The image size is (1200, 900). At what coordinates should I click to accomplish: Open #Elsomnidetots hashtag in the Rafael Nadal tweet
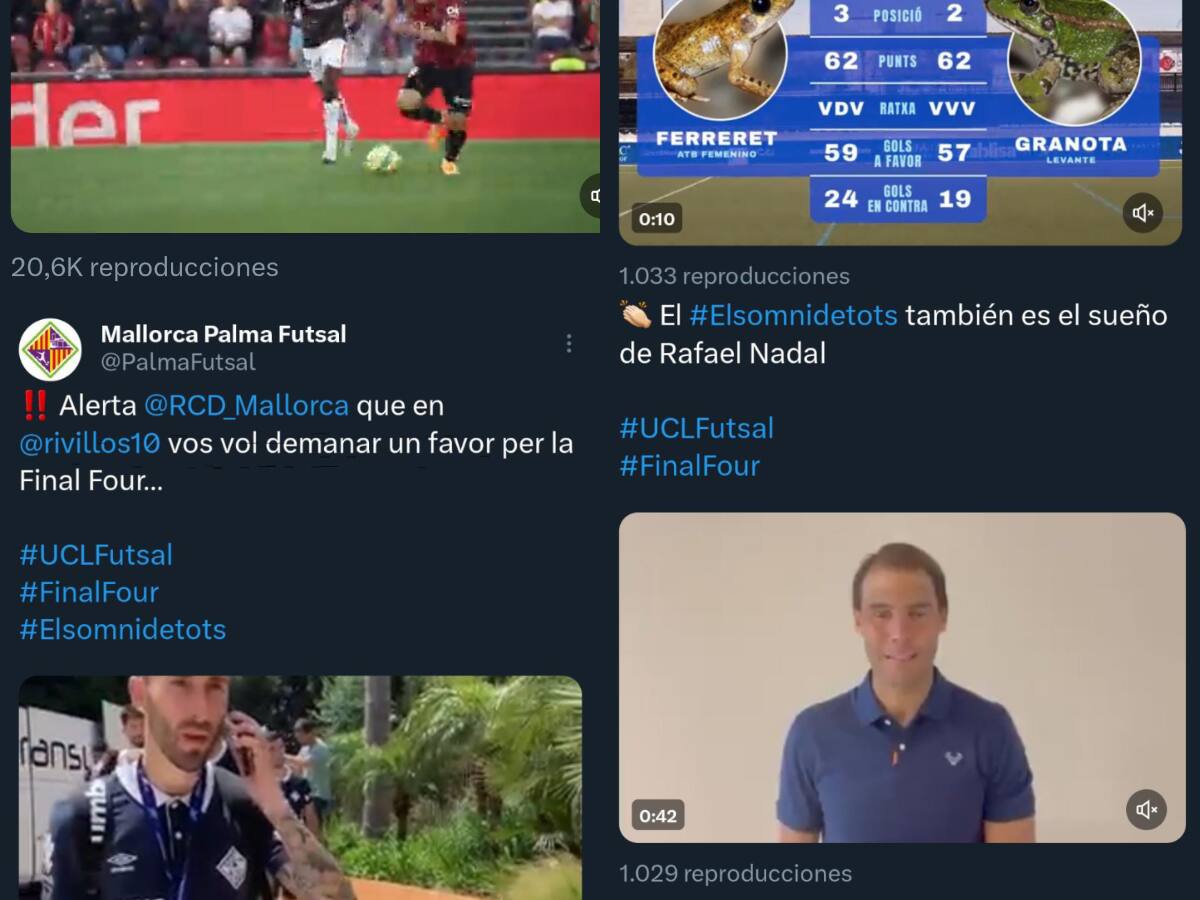(x=793, y=316)
